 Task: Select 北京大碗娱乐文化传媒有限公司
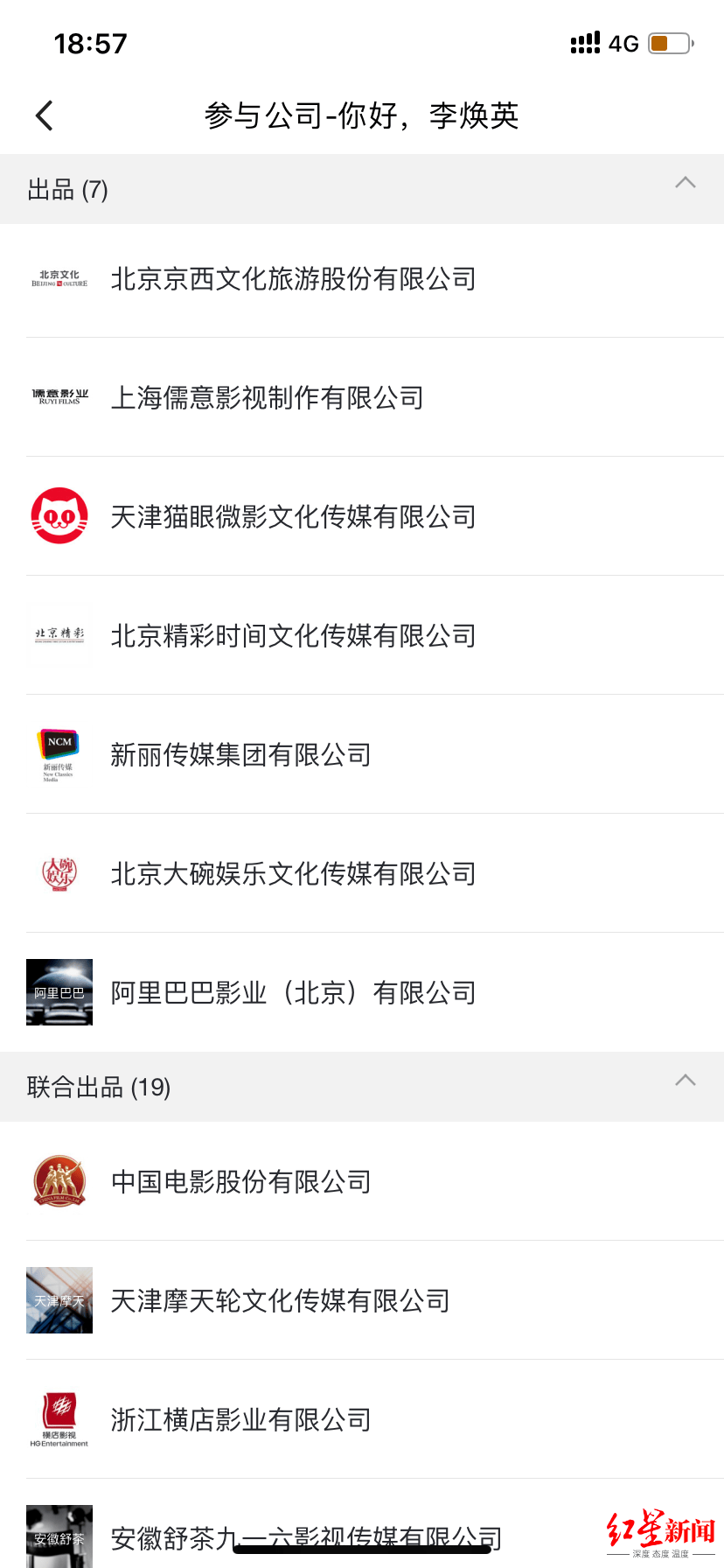point(362,873)
